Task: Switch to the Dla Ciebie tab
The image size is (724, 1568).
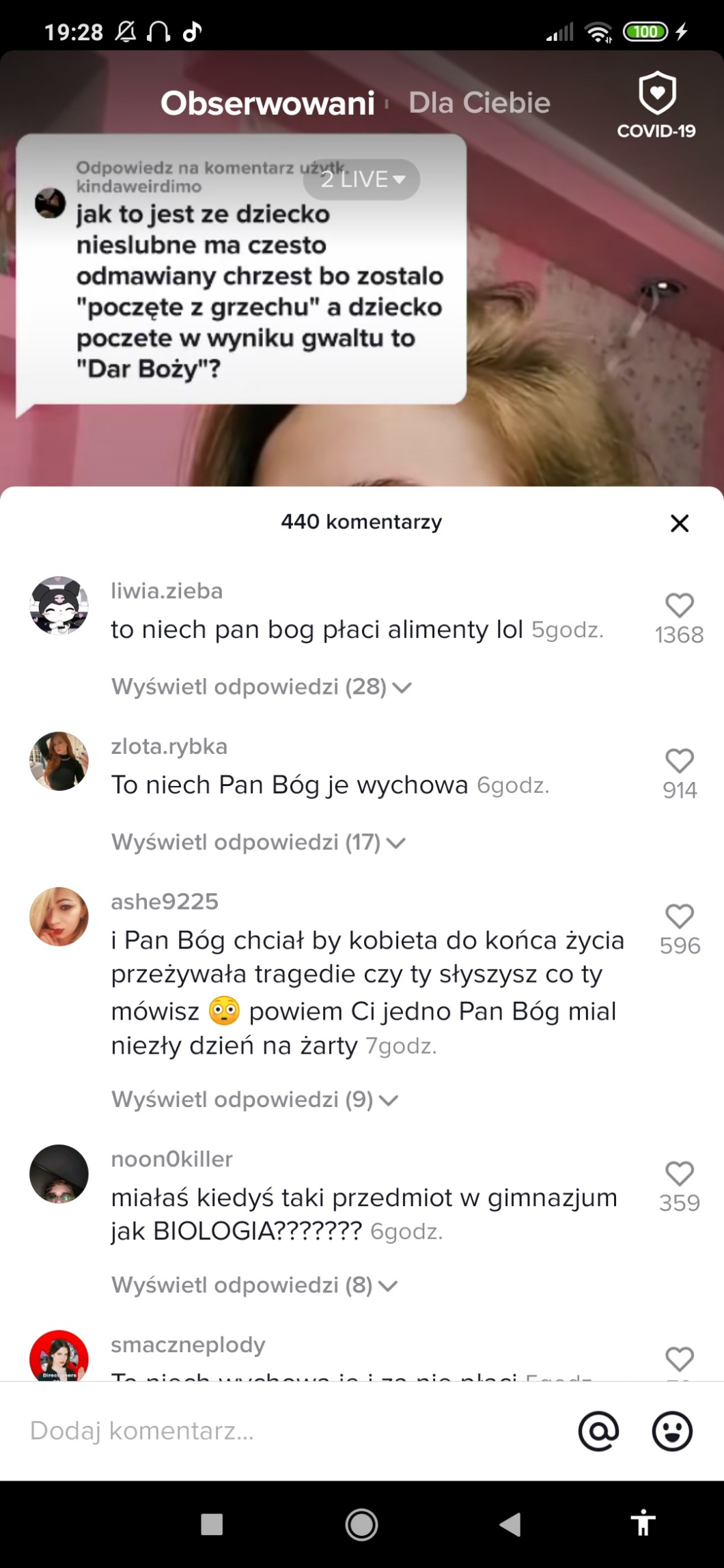Action: pos(479,102)
